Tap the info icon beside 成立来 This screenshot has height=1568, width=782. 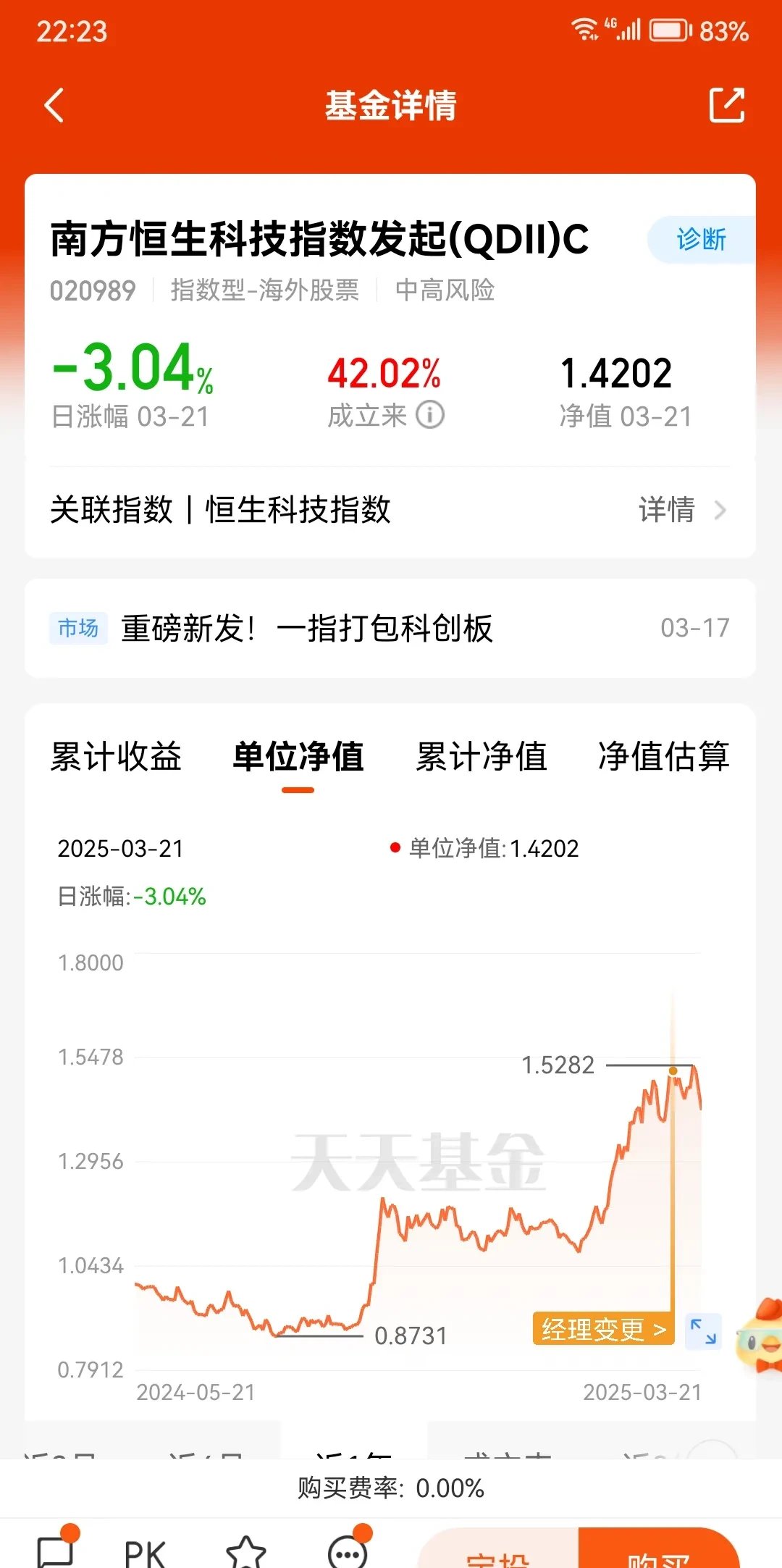[429, 415]
